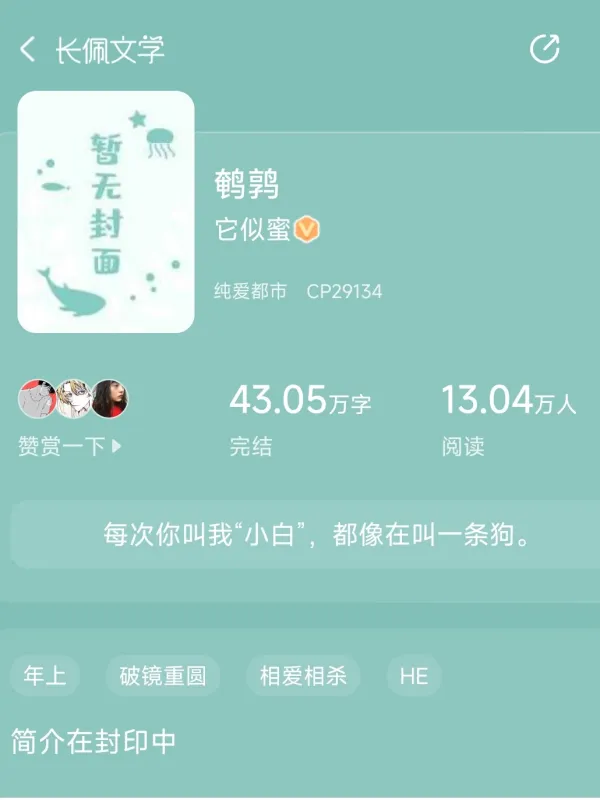Open the book cover image
The width and height of the screenshot is (600, 800).
(x=106, y=212)
